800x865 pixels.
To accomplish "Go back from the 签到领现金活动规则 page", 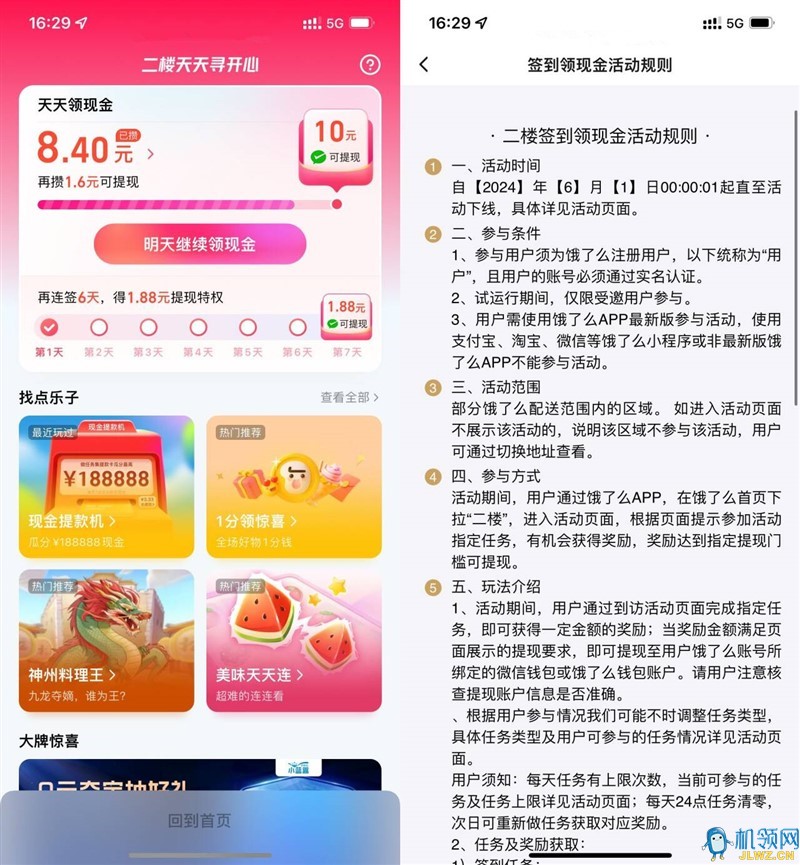I will coord(424,65).
